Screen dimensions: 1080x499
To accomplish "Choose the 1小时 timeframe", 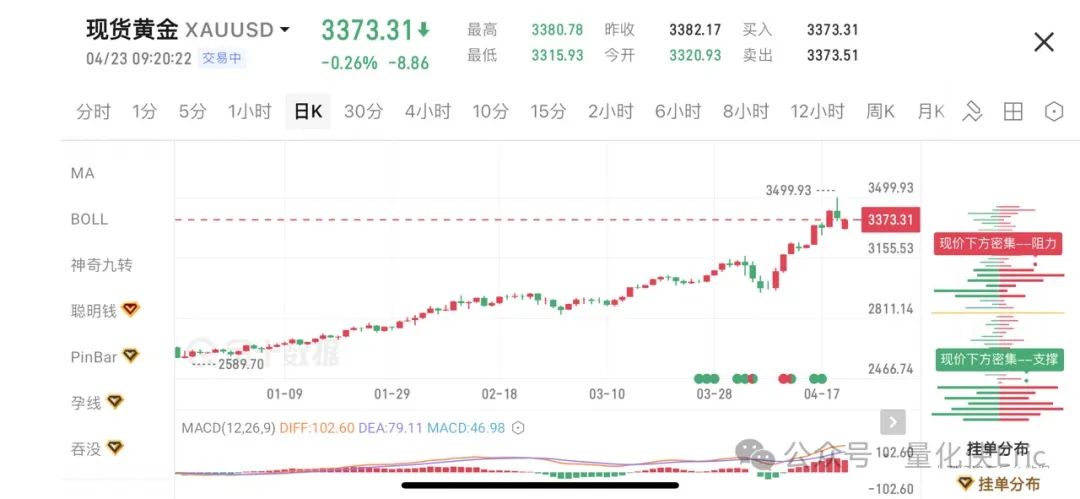I will (x=249, y=112).
